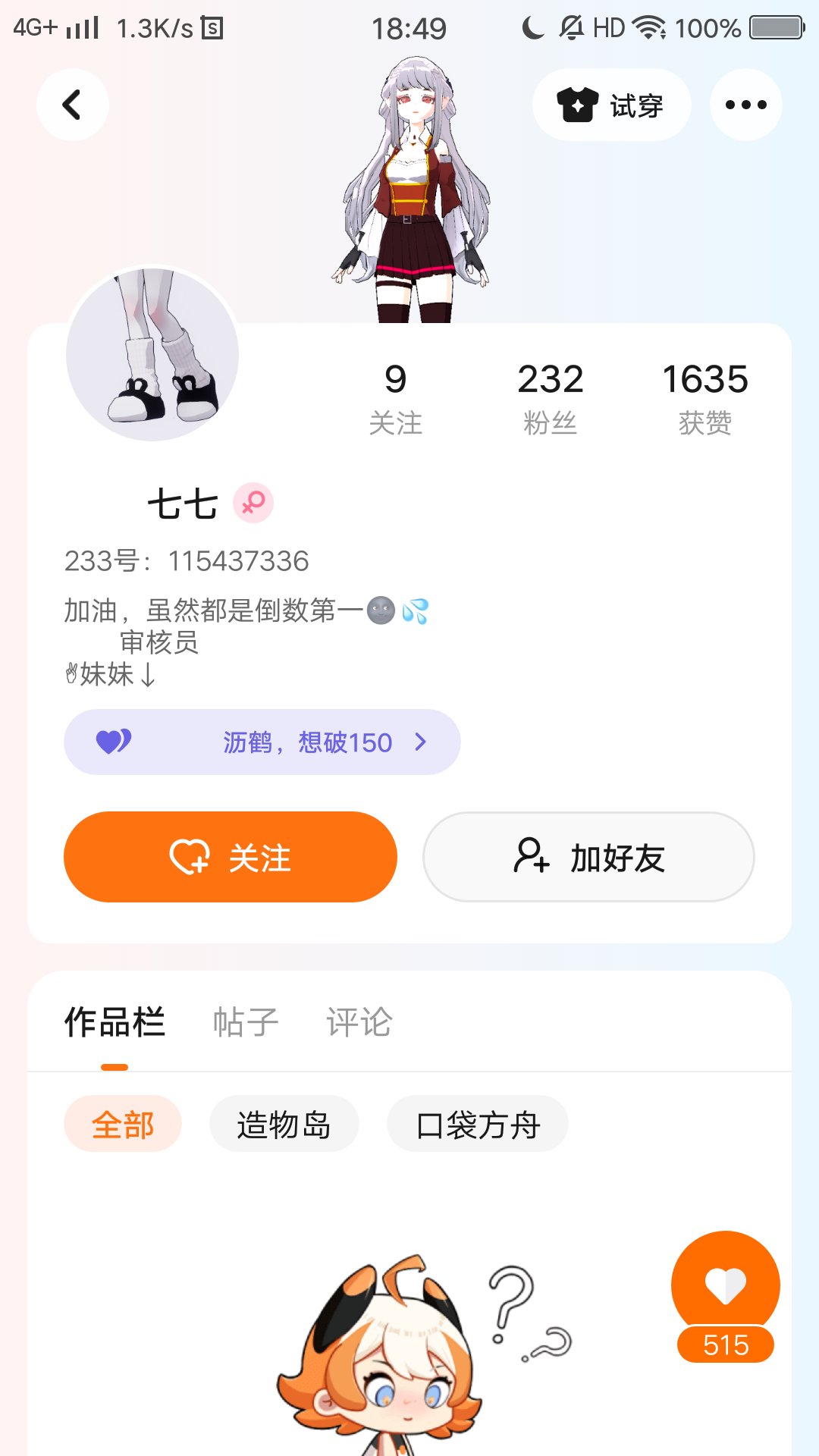Open the three-dot overflow menu
This screenshot has height=1456, width=819.
(745, 105)
